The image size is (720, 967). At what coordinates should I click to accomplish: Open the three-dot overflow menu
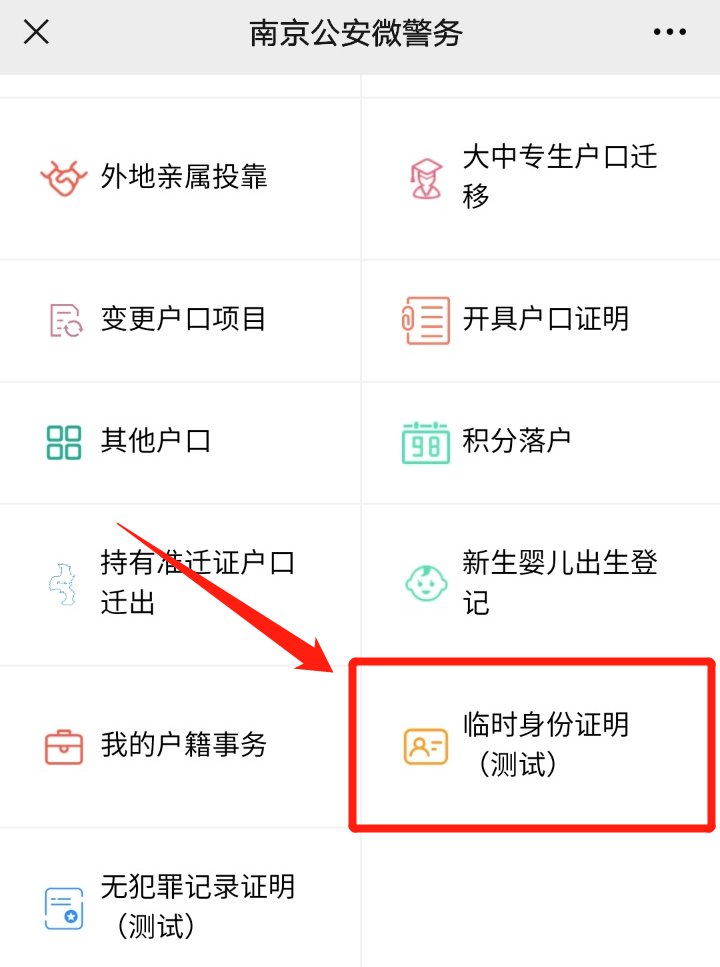pyautogui.click(x=669, y=33)
